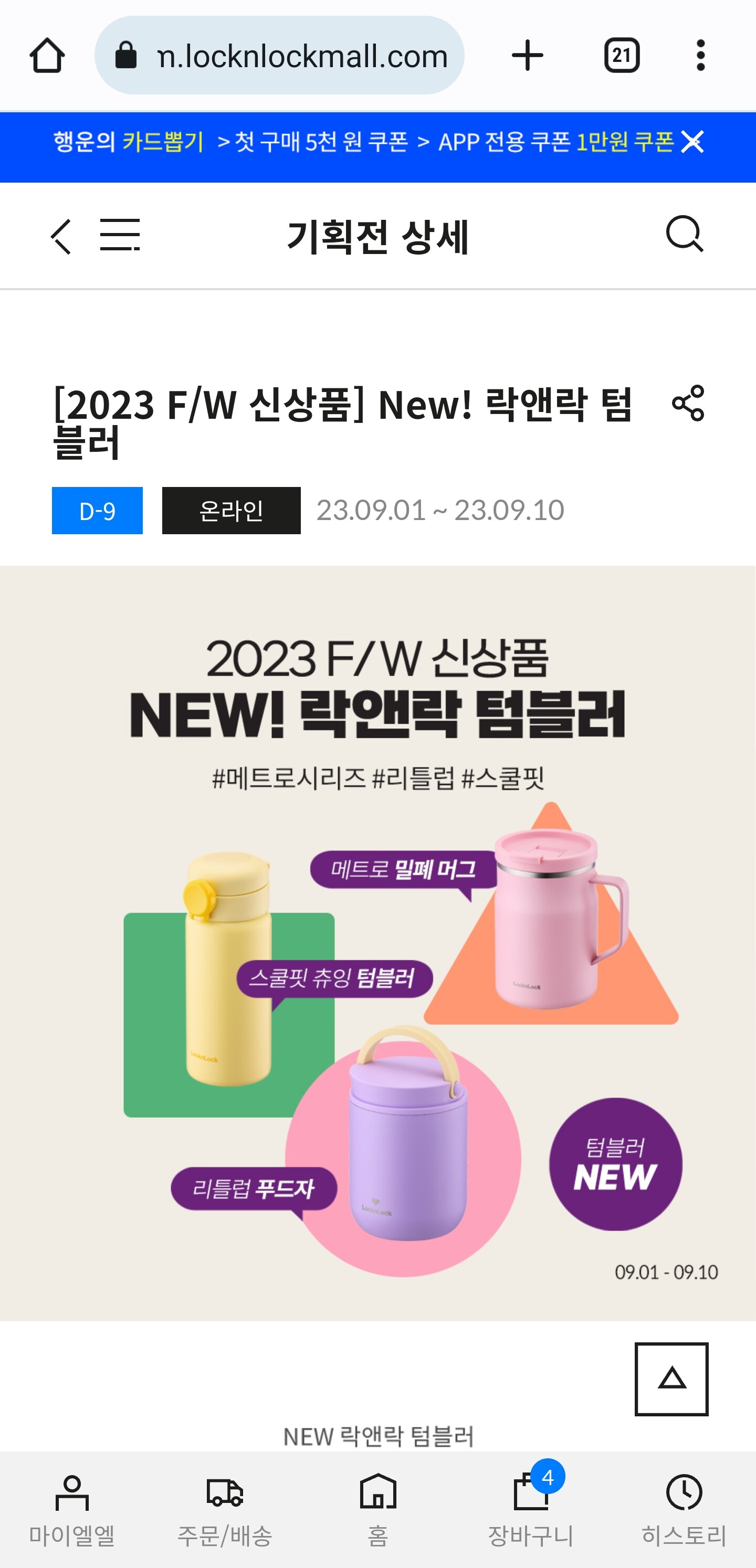Go back from 기획전 상세 page

[61, 236]
